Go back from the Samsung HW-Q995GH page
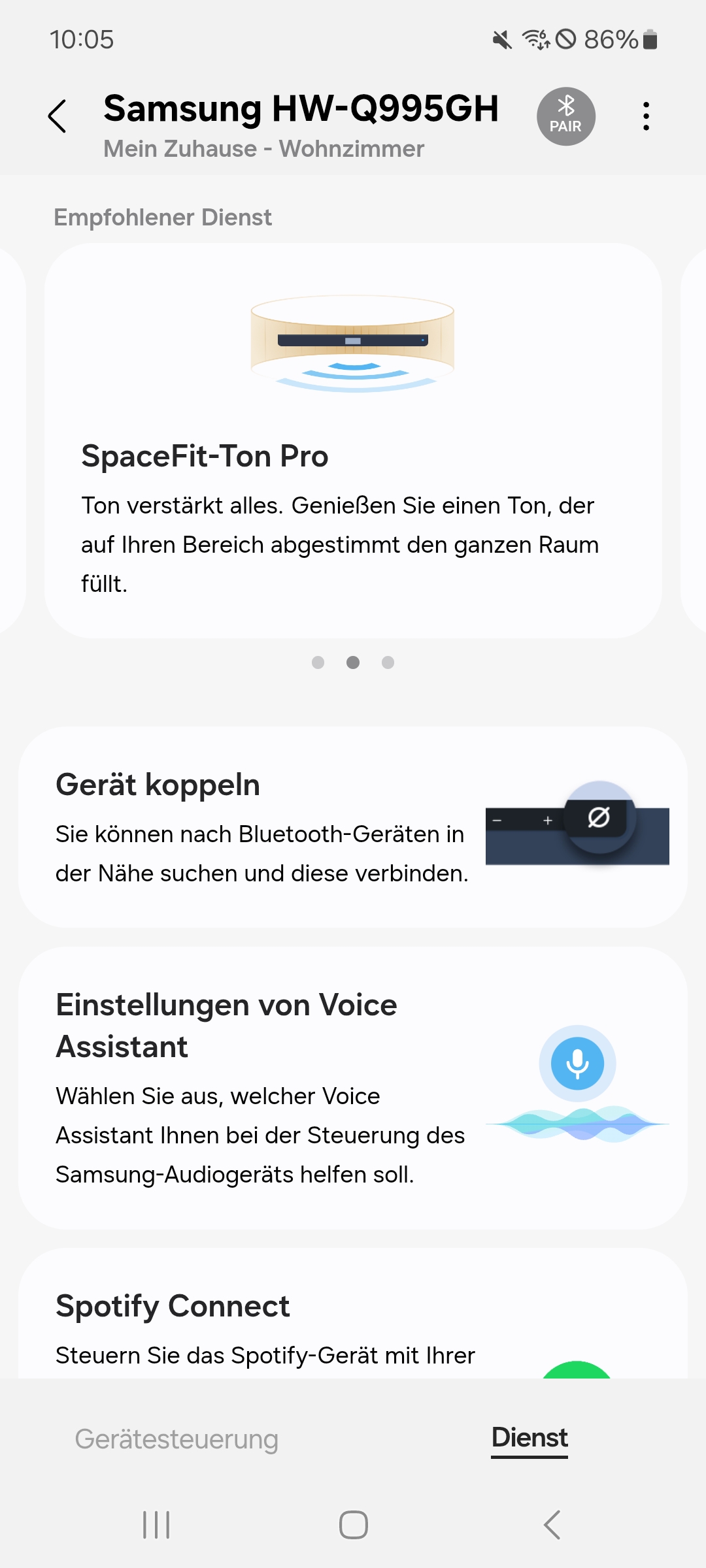 [x=58, y=116]
